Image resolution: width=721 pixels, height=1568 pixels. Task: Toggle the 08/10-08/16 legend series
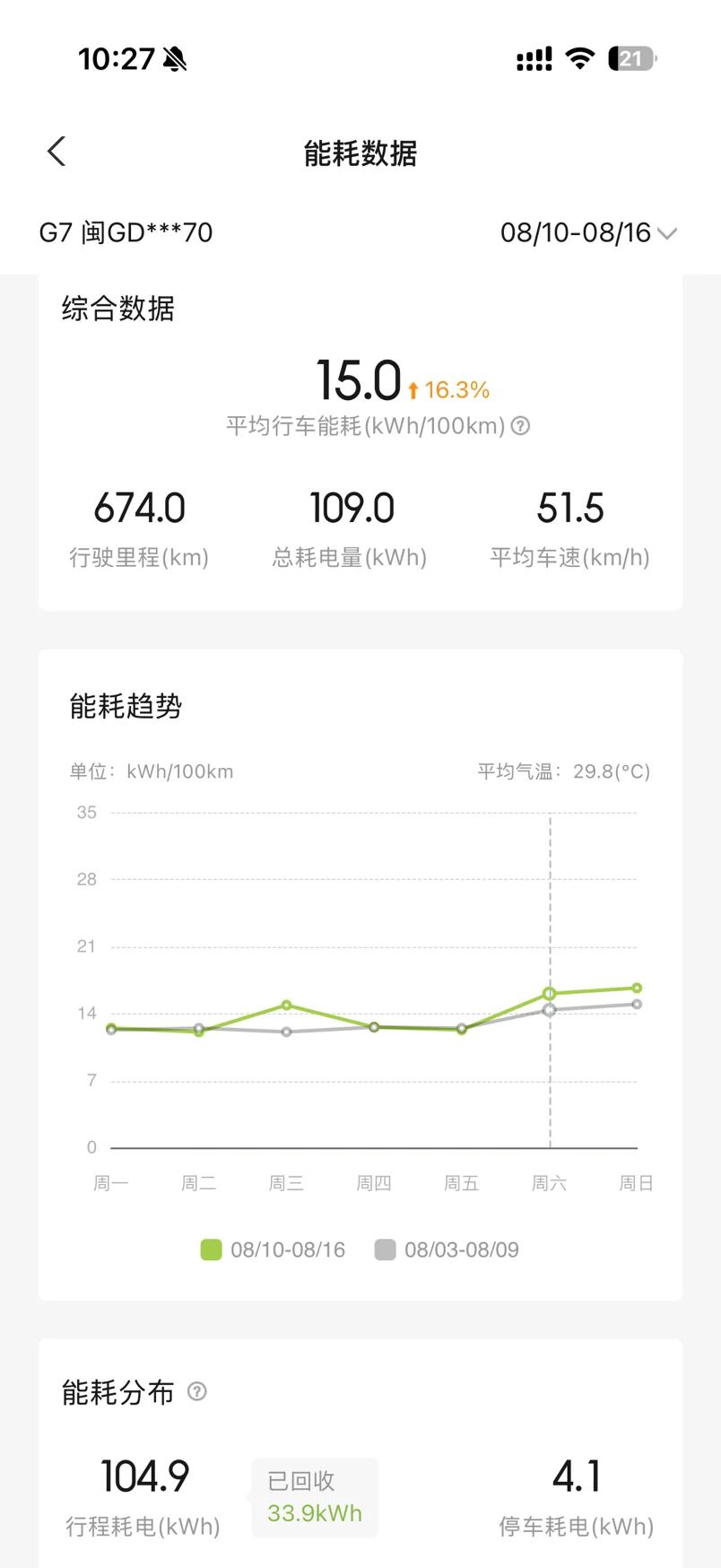pyautogui.click(x=273, y=1250)
